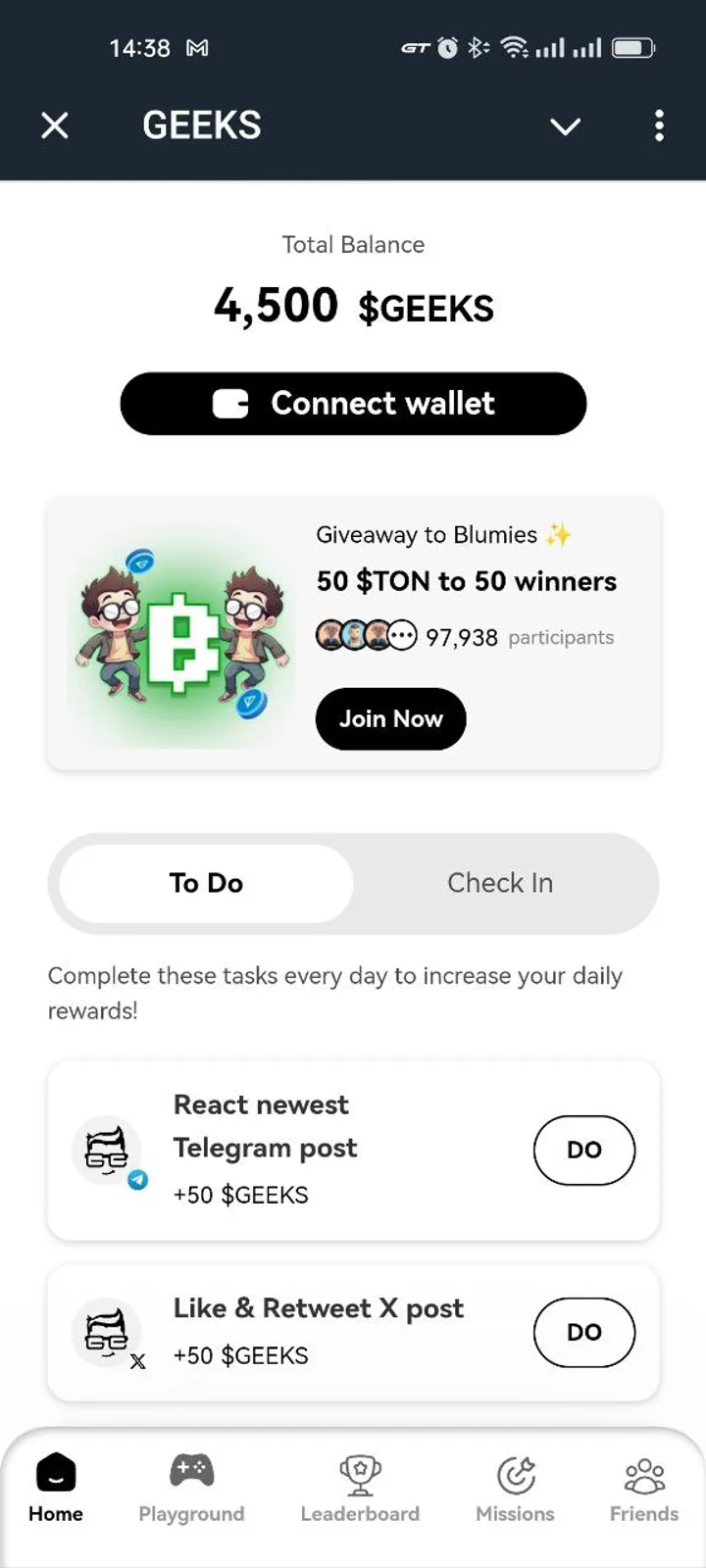
Task: Do the Like & Retweet X post task
Action: coord(584,1332)
